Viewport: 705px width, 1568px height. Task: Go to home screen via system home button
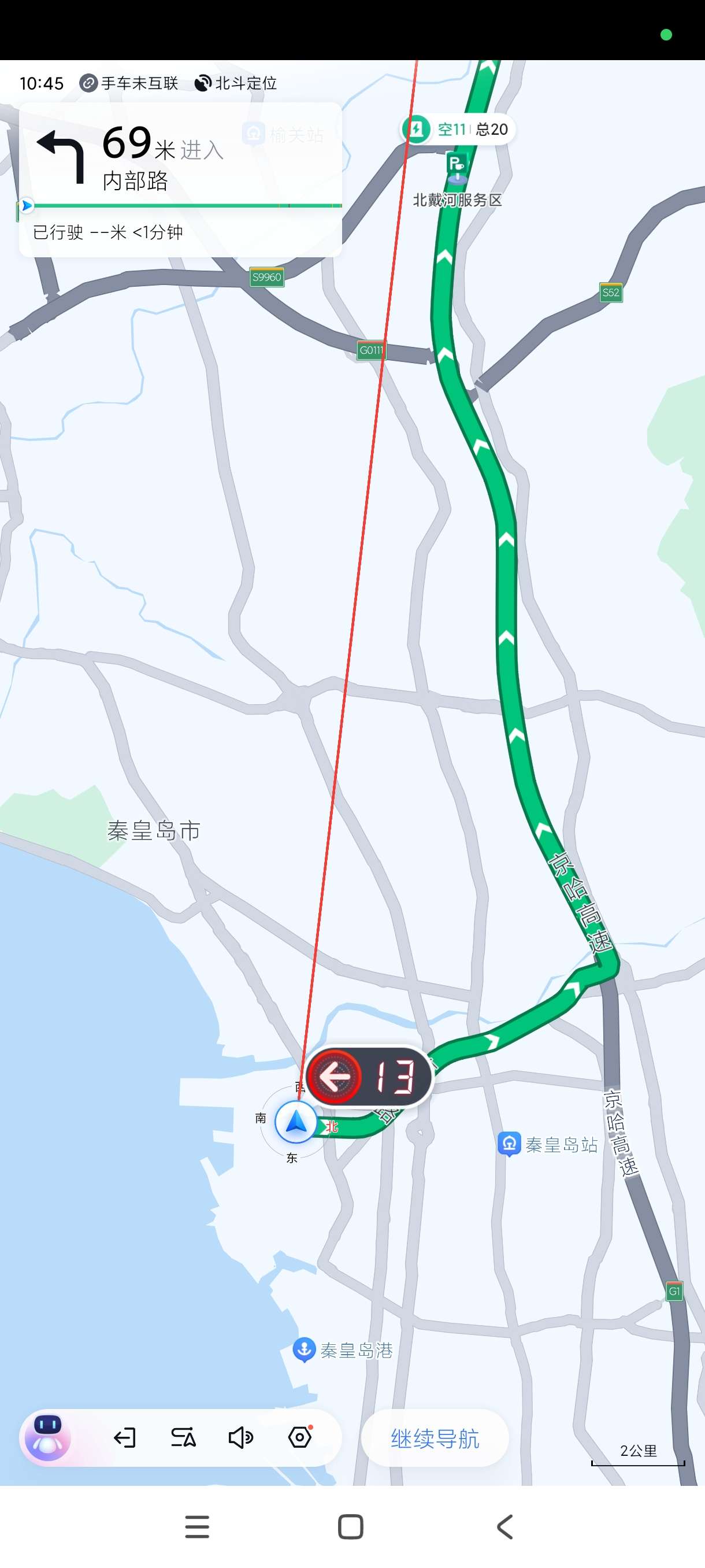pos(350,1527)
